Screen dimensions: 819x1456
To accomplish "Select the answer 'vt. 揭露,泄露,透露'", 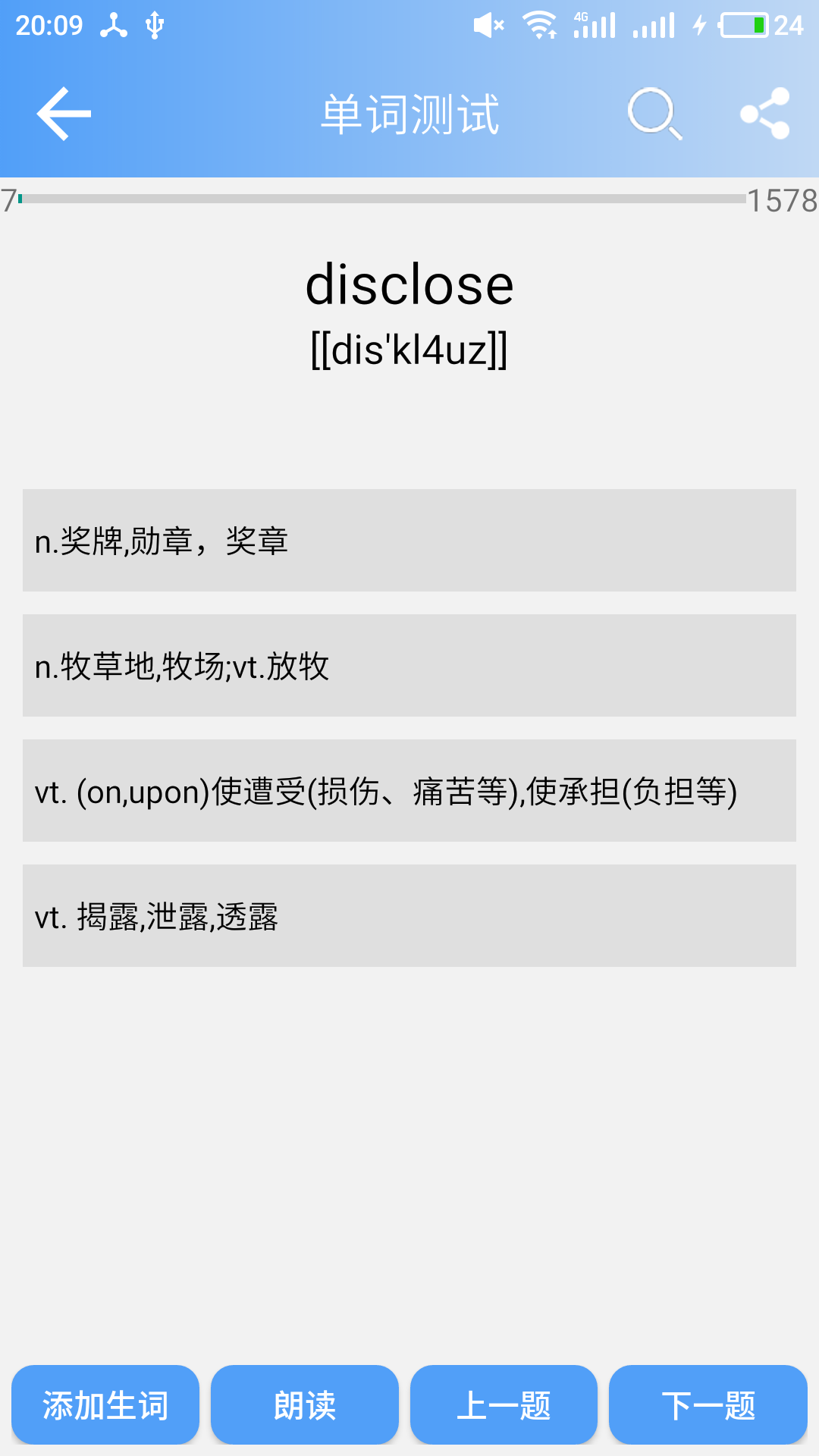I will coord(409,915).
